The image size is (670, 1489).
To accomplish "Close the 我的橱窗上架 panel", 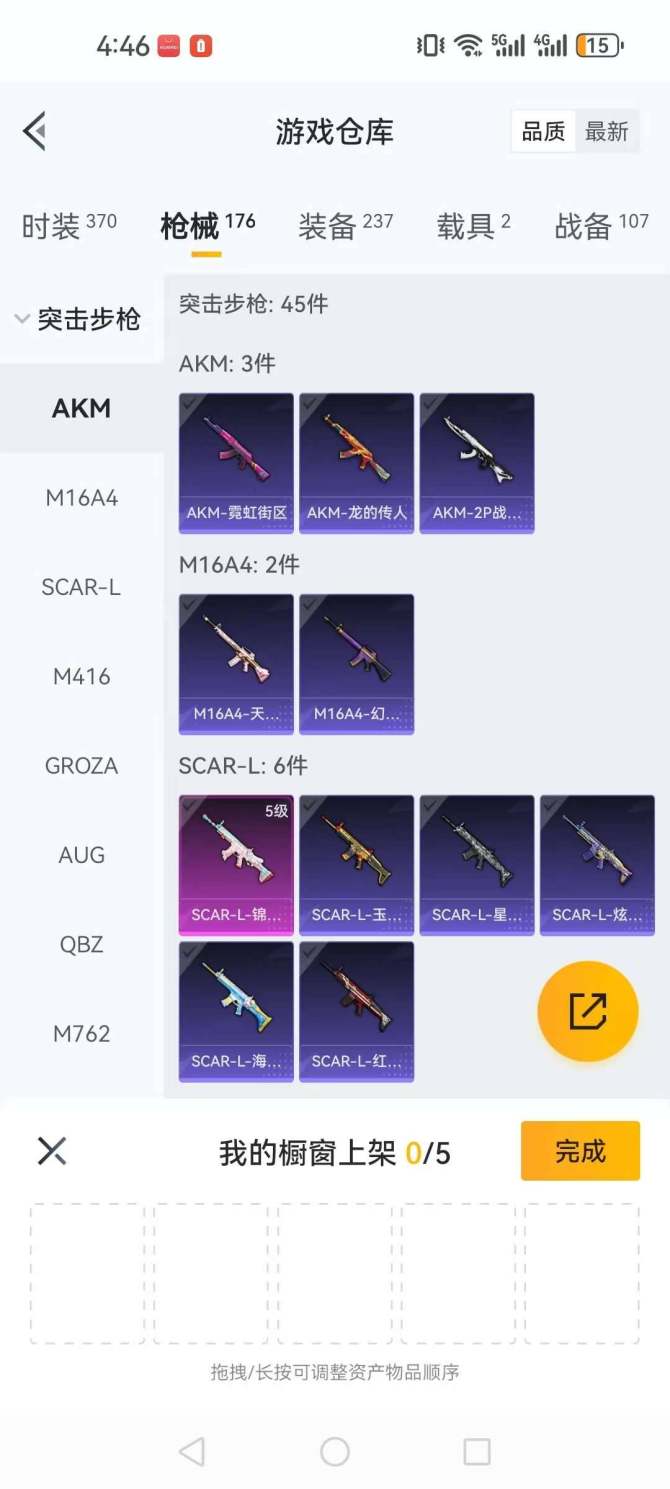I will point(52,1151).
